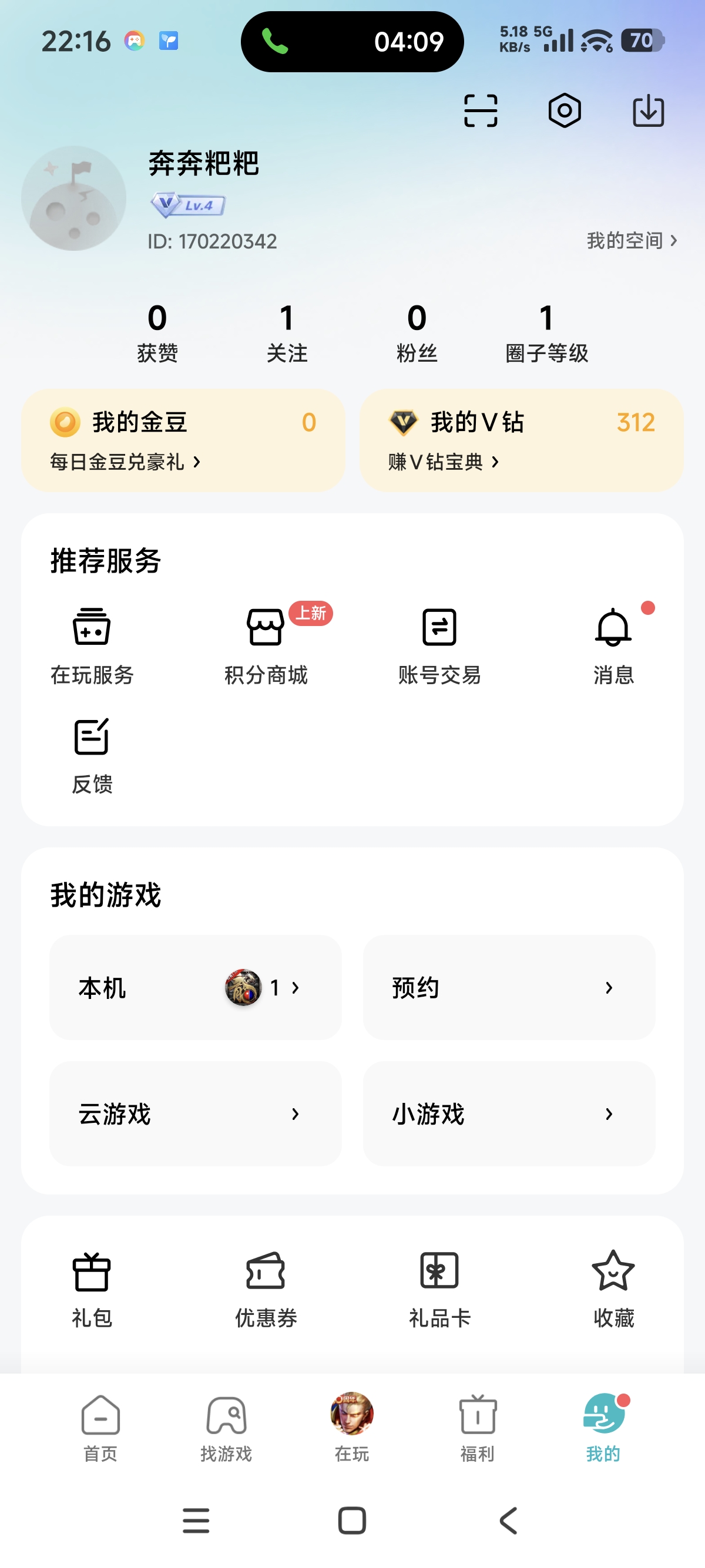705x1568 pixels.
Task: Open the 我的金豆 card
Action: click(183, 440)
